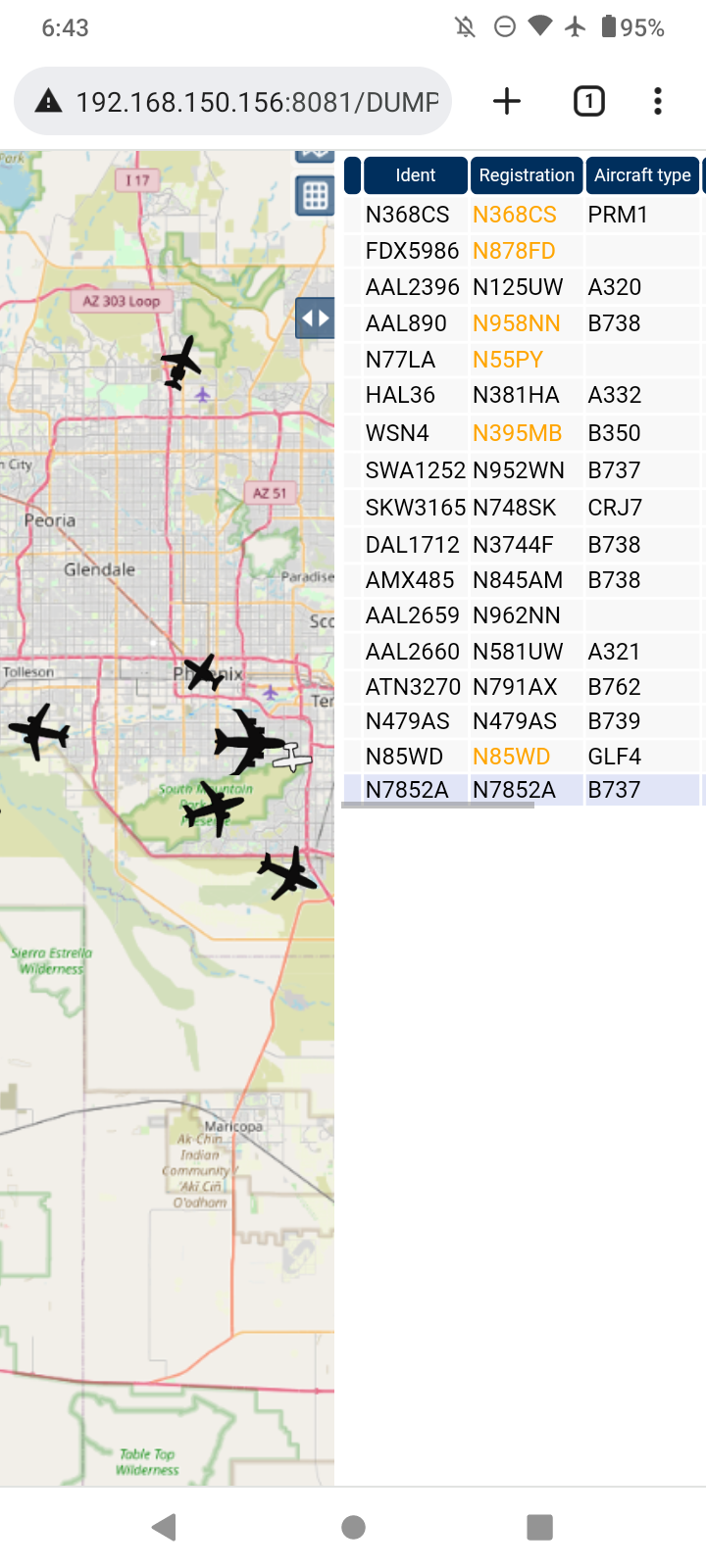Select the N368CS aircraft row
Image resolution: width=706 pixels, height=1568 pixels.
point(524,215)
